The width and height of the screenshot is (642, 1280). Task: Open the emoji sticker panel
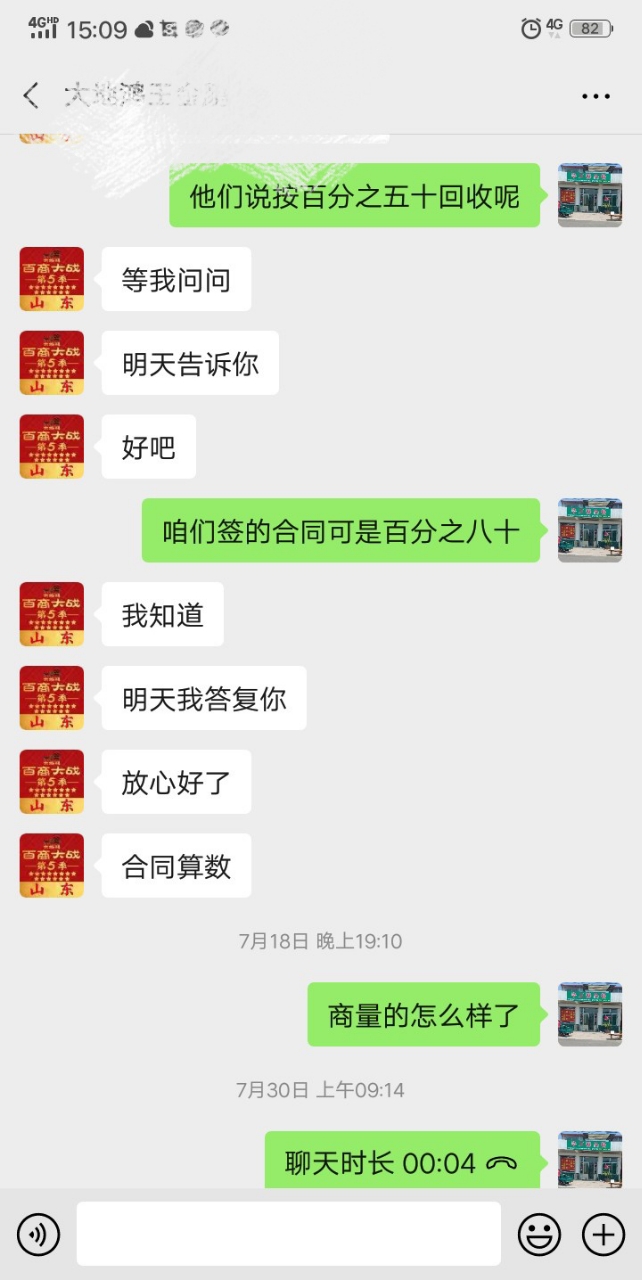point(539,1235)
